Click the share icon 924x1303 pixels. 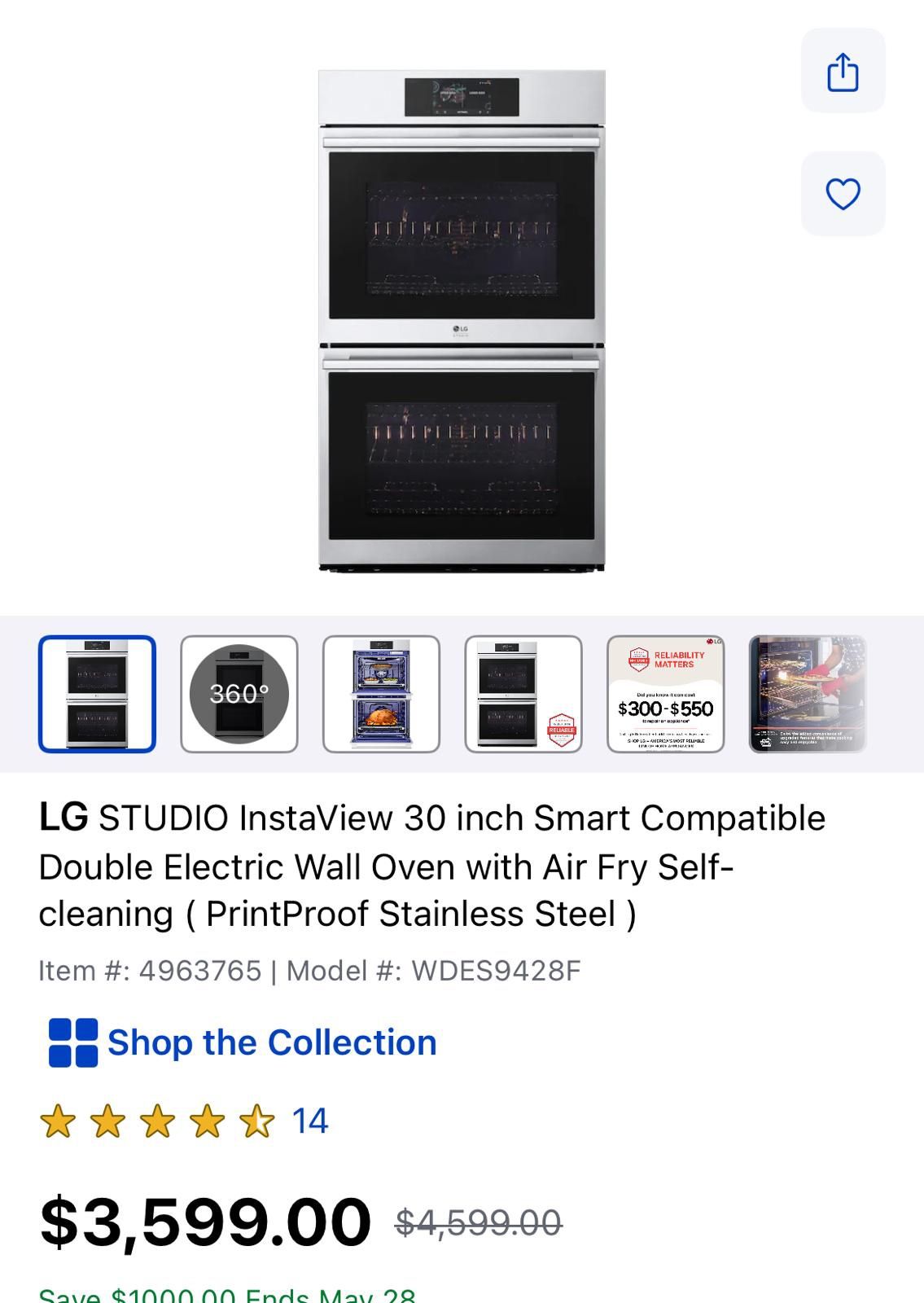pos(843,72)
